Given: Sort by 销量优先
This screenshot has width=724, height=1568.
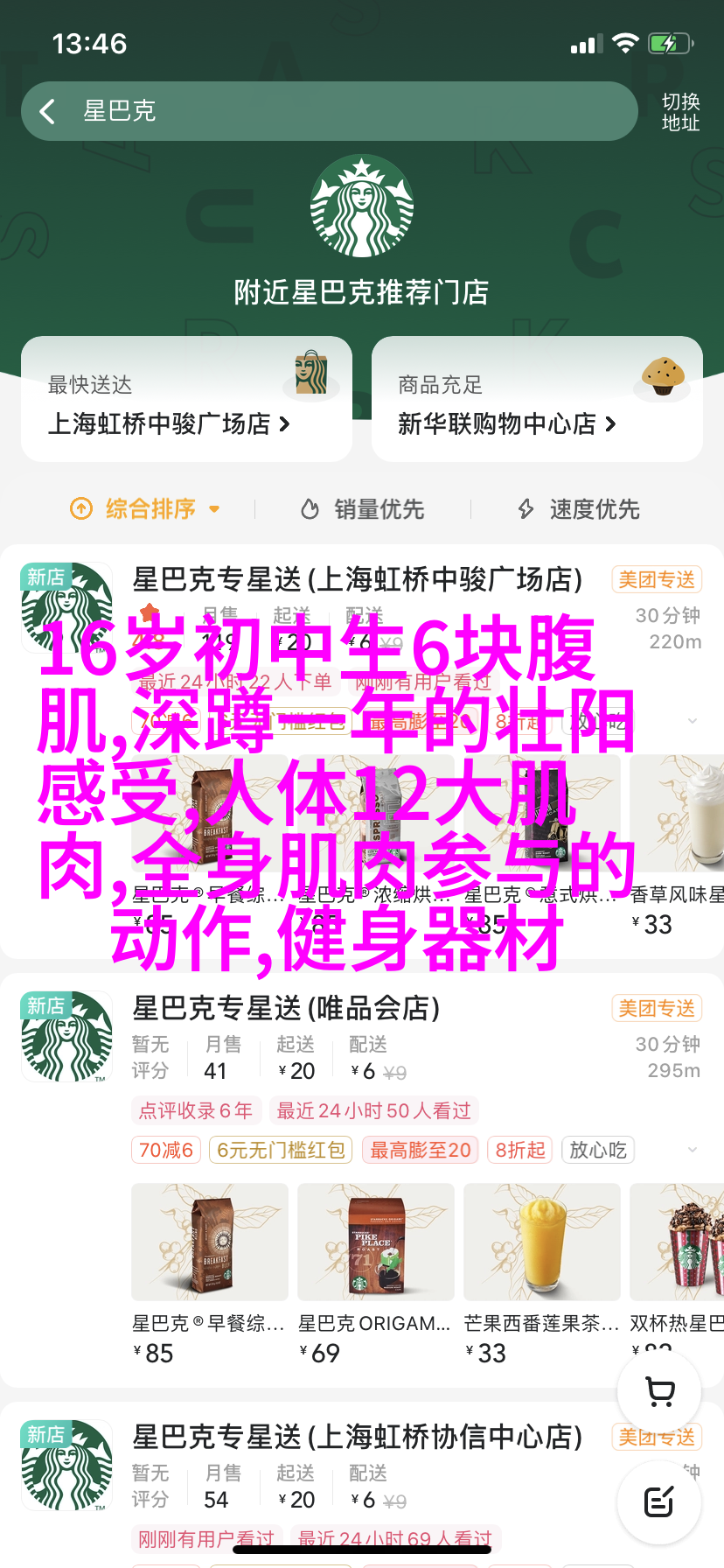Looking at the screenshot, I should 363,508.
